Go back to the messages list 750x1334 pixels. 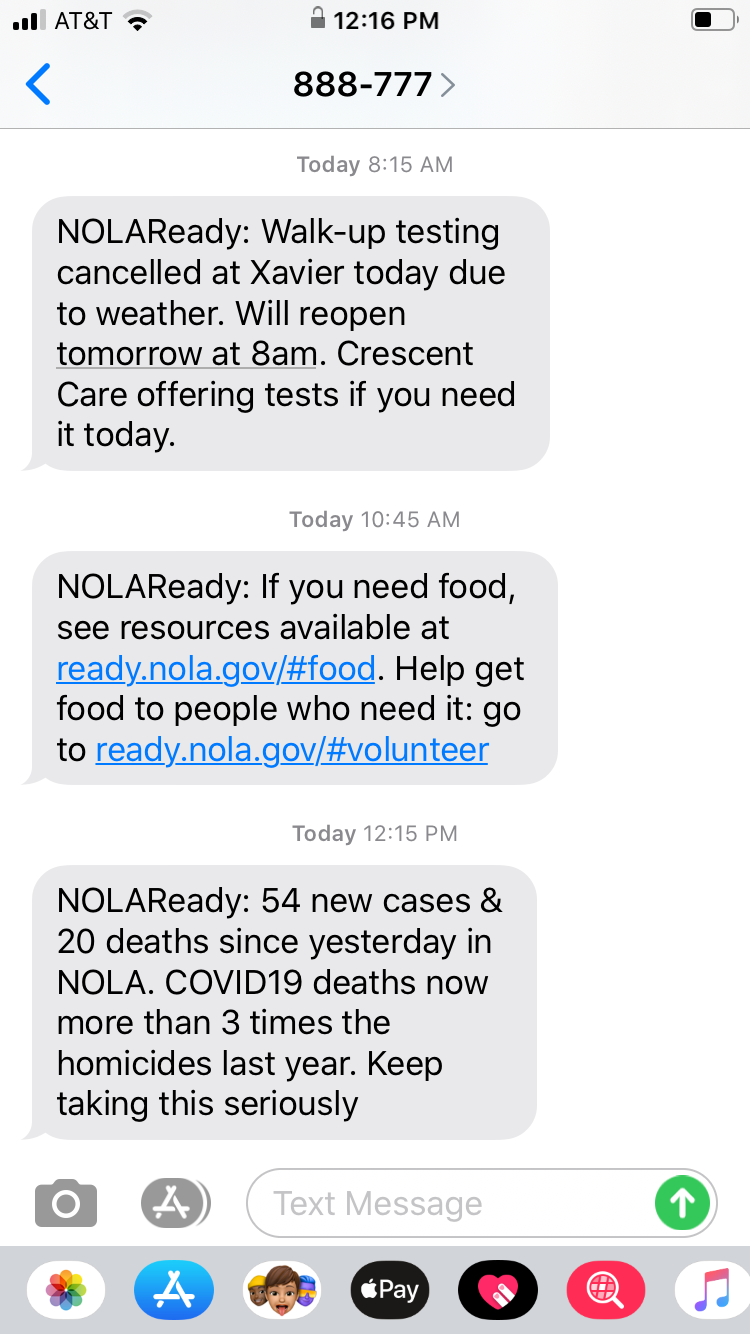point(38,85)
